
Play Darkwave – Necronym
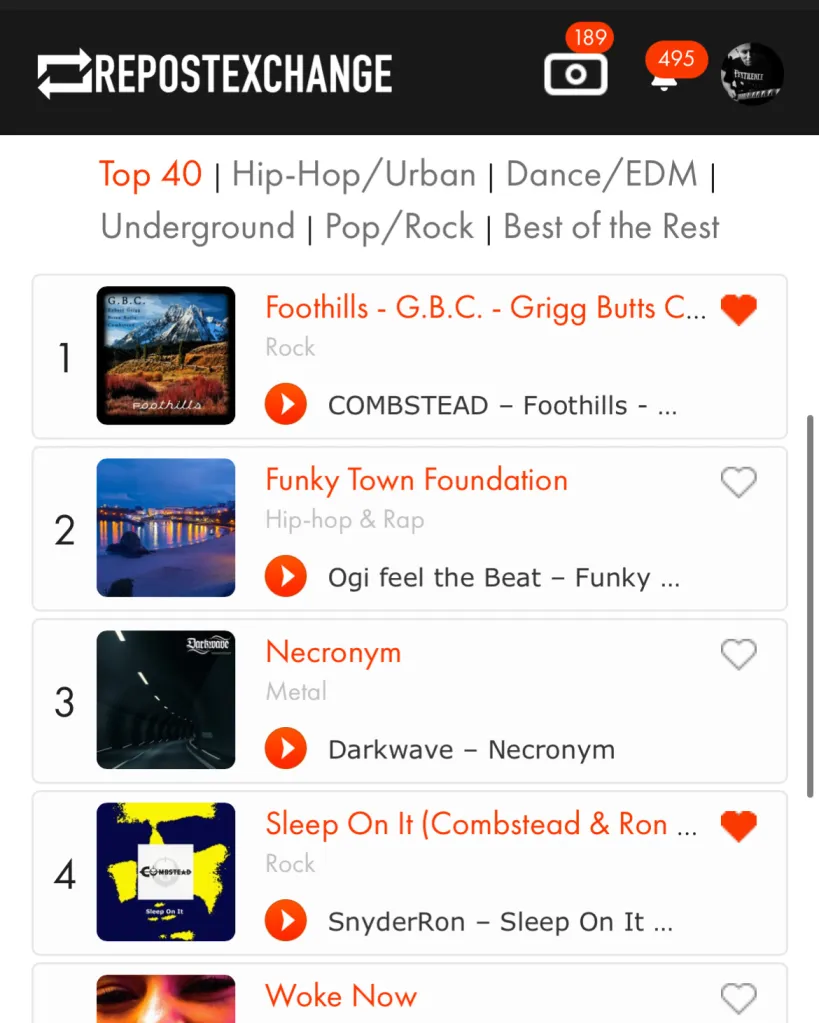coord(286,748)
